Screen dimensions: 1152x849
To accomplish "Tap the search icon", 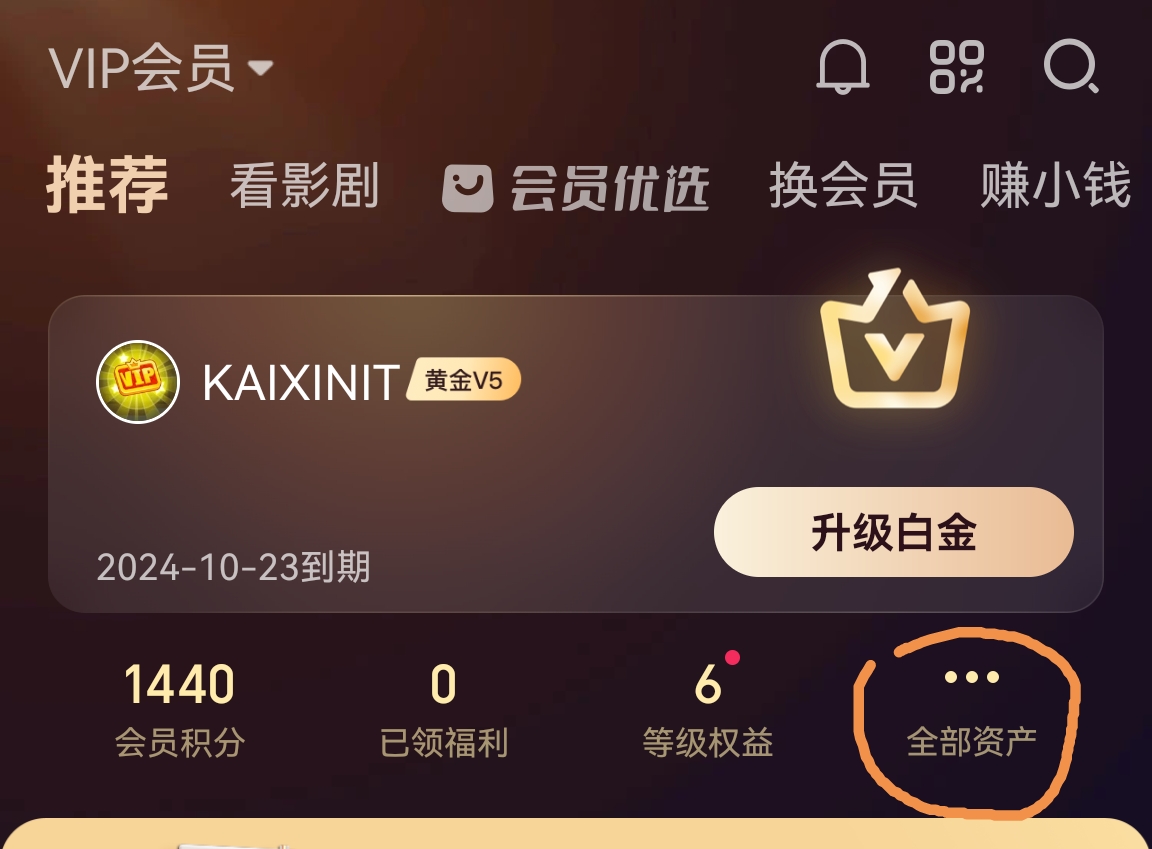I will coord(1071,69).
